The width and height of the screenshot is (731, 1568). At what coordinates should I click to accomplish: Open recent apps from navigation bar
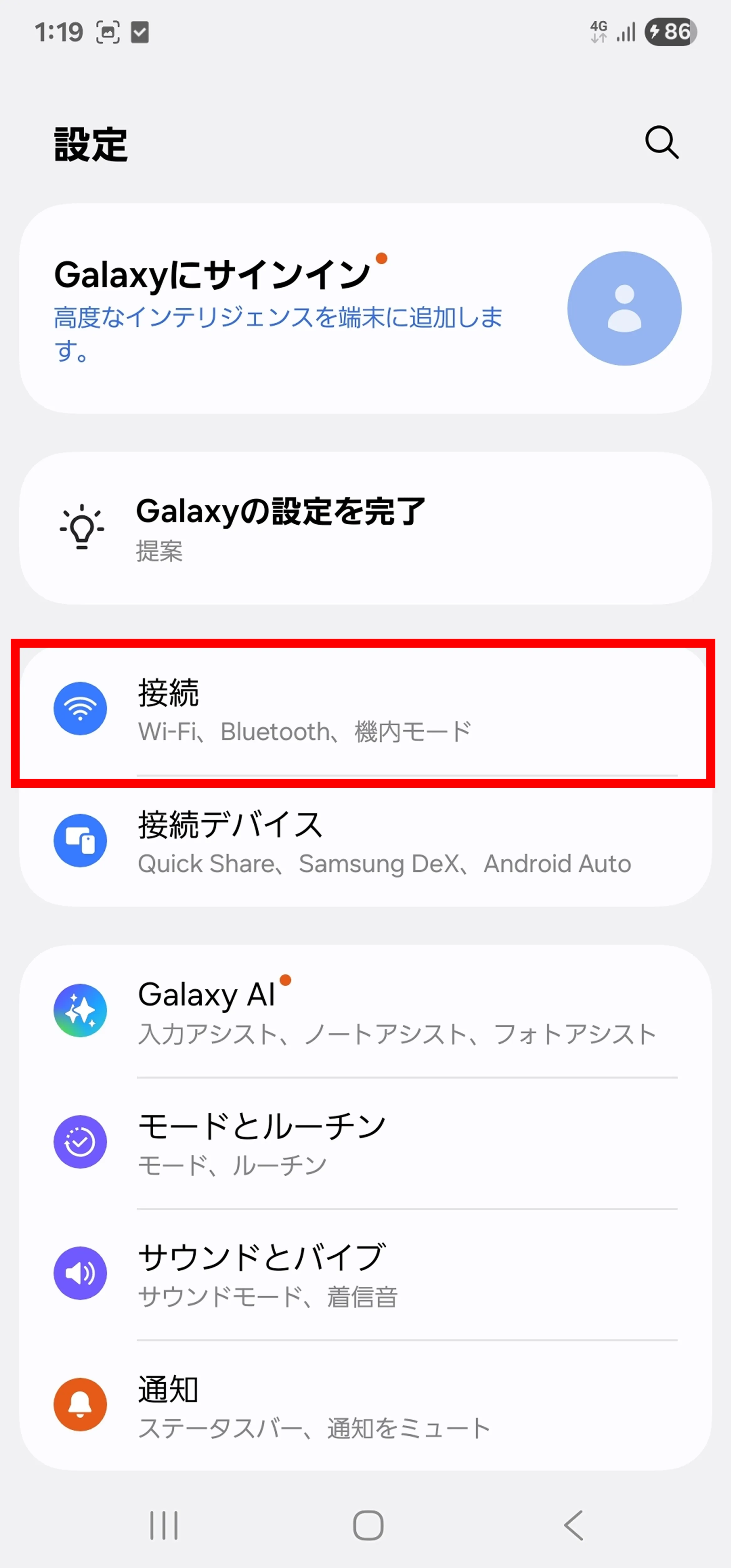[x=164, y=1525]
